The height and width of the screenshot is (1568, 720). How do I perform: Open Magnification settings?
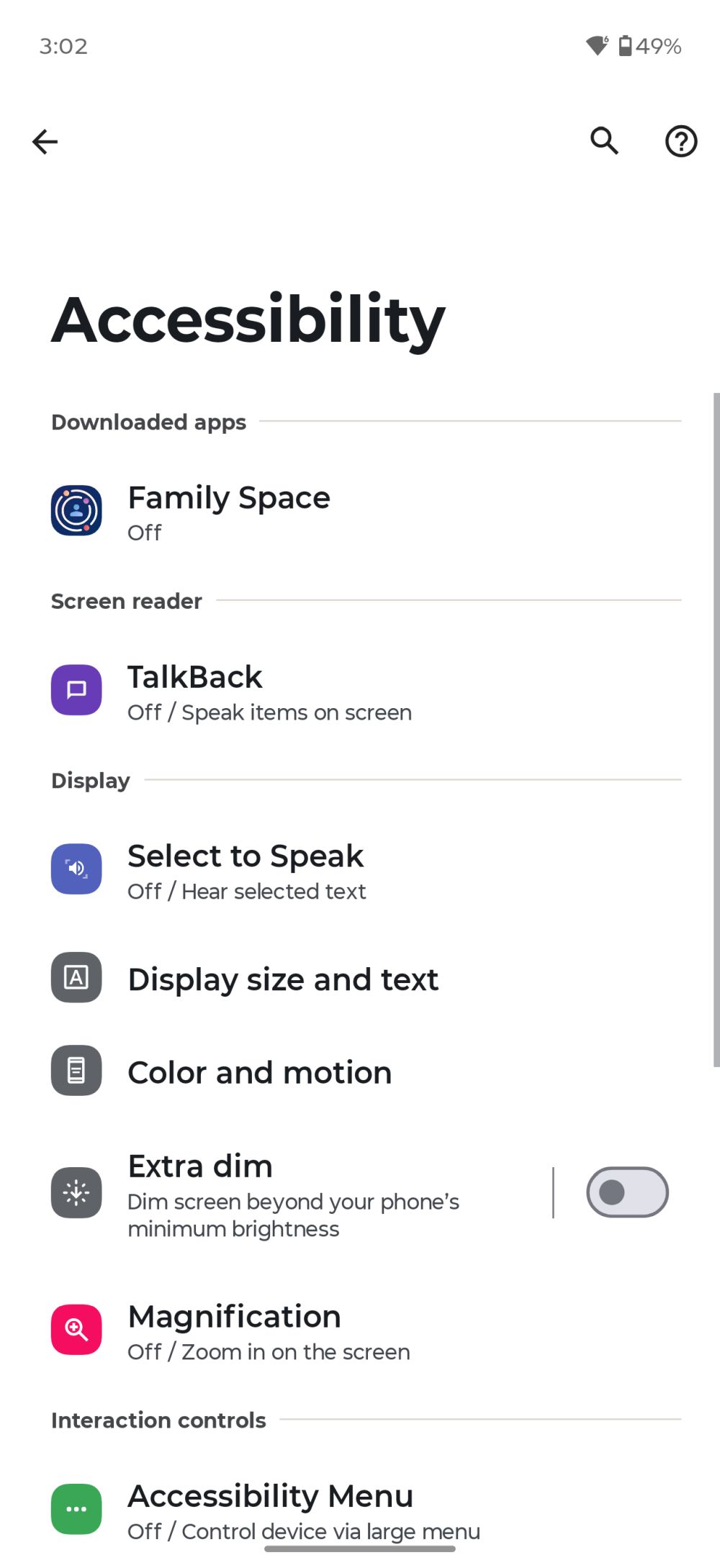[269, 1331]
